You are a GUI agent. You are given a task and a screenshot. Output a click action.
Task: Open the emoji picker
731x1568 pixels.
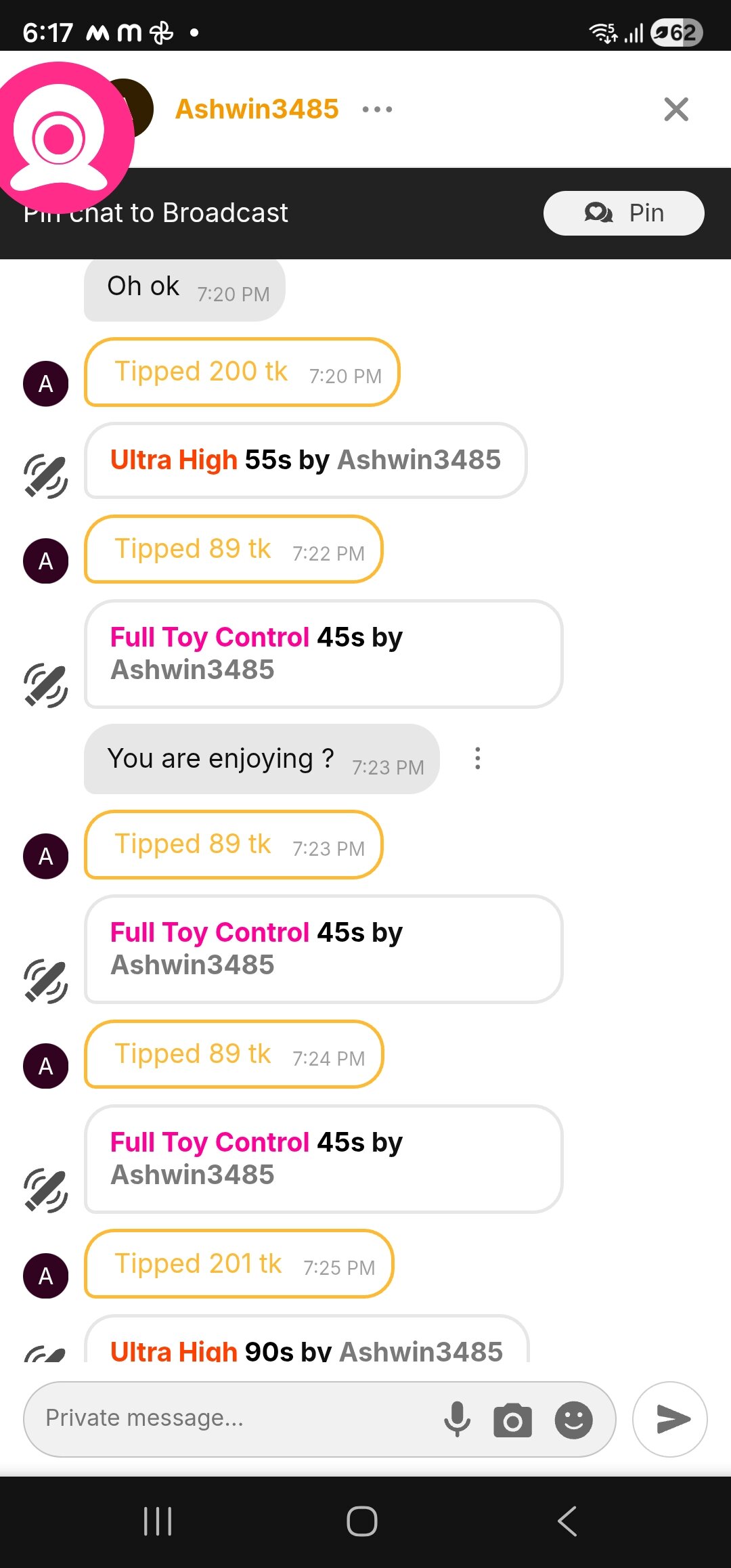[x=573, y=1420]
